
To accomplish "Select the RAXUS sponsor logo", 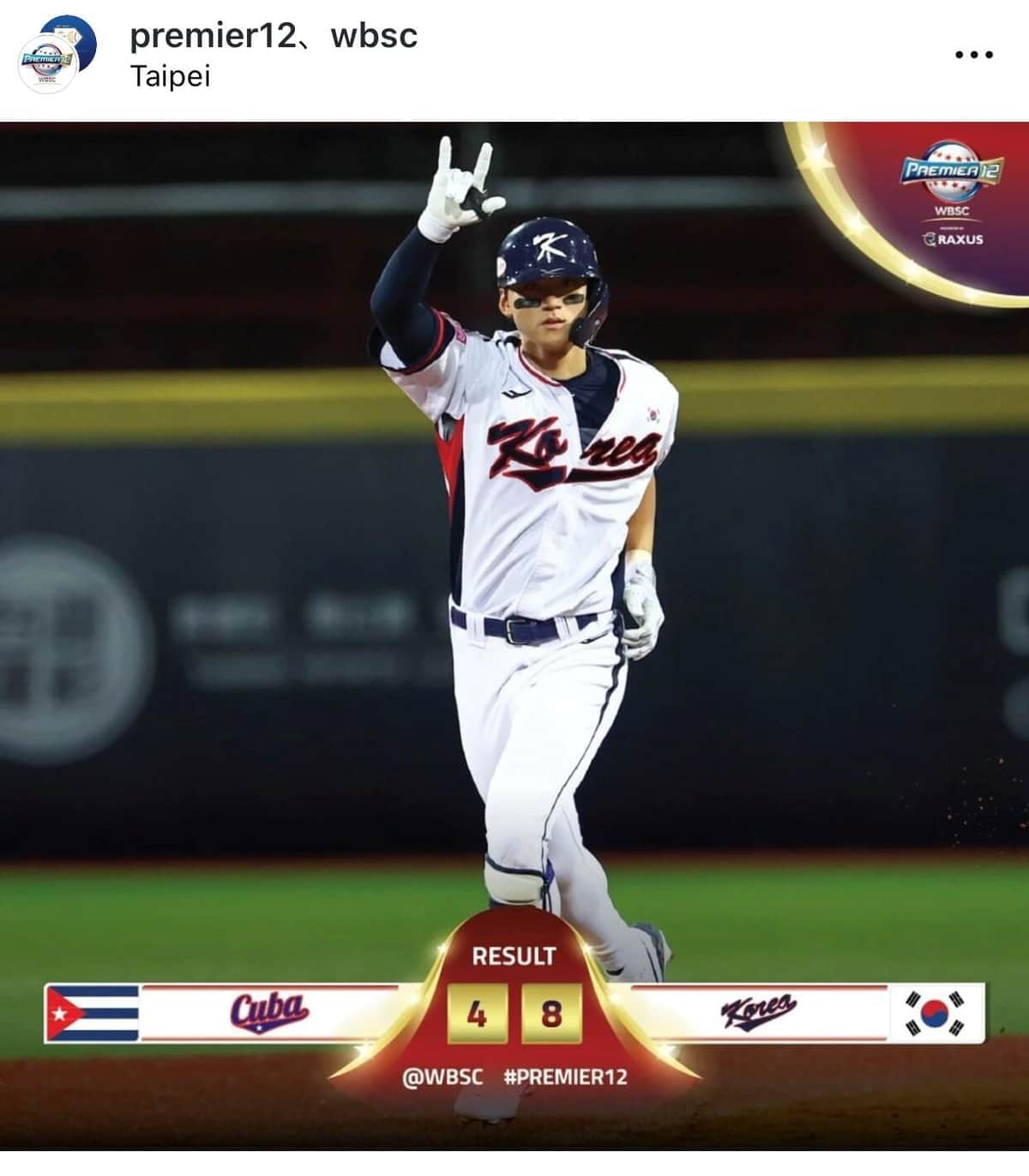I will pyautogui.click(x=954, y=237).
